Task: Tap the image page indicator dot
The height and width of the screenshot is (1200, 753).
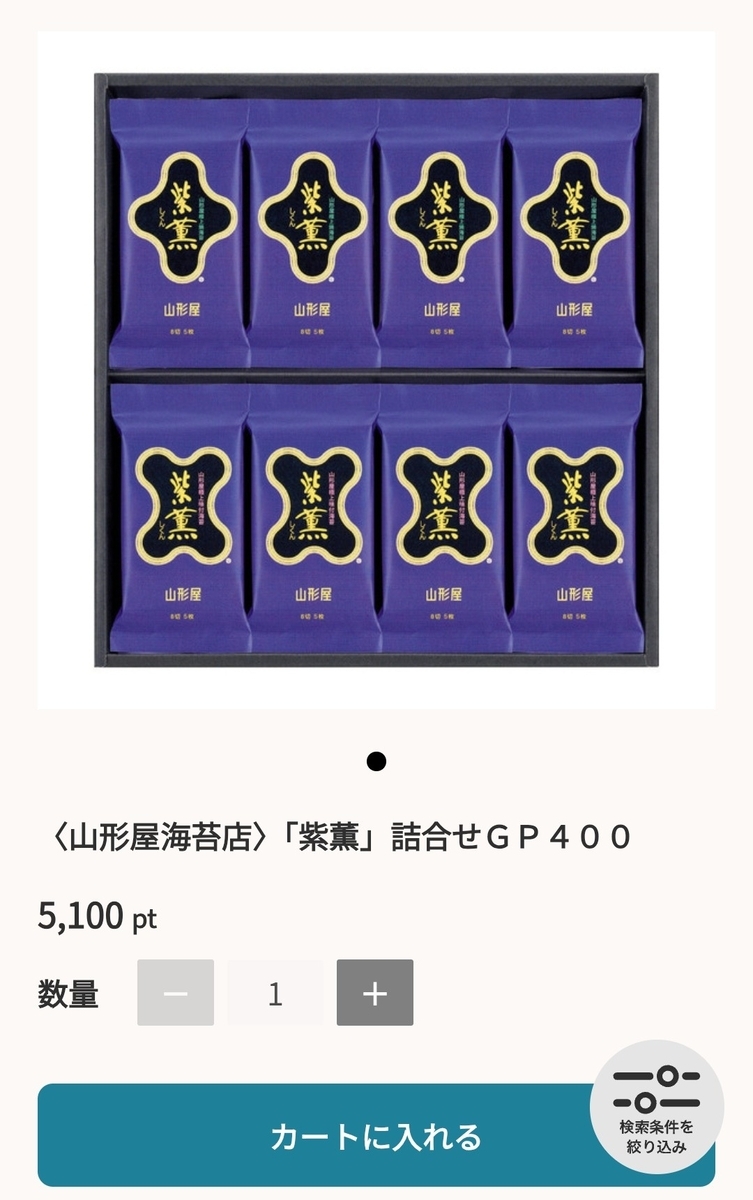Action: (376, 762)
